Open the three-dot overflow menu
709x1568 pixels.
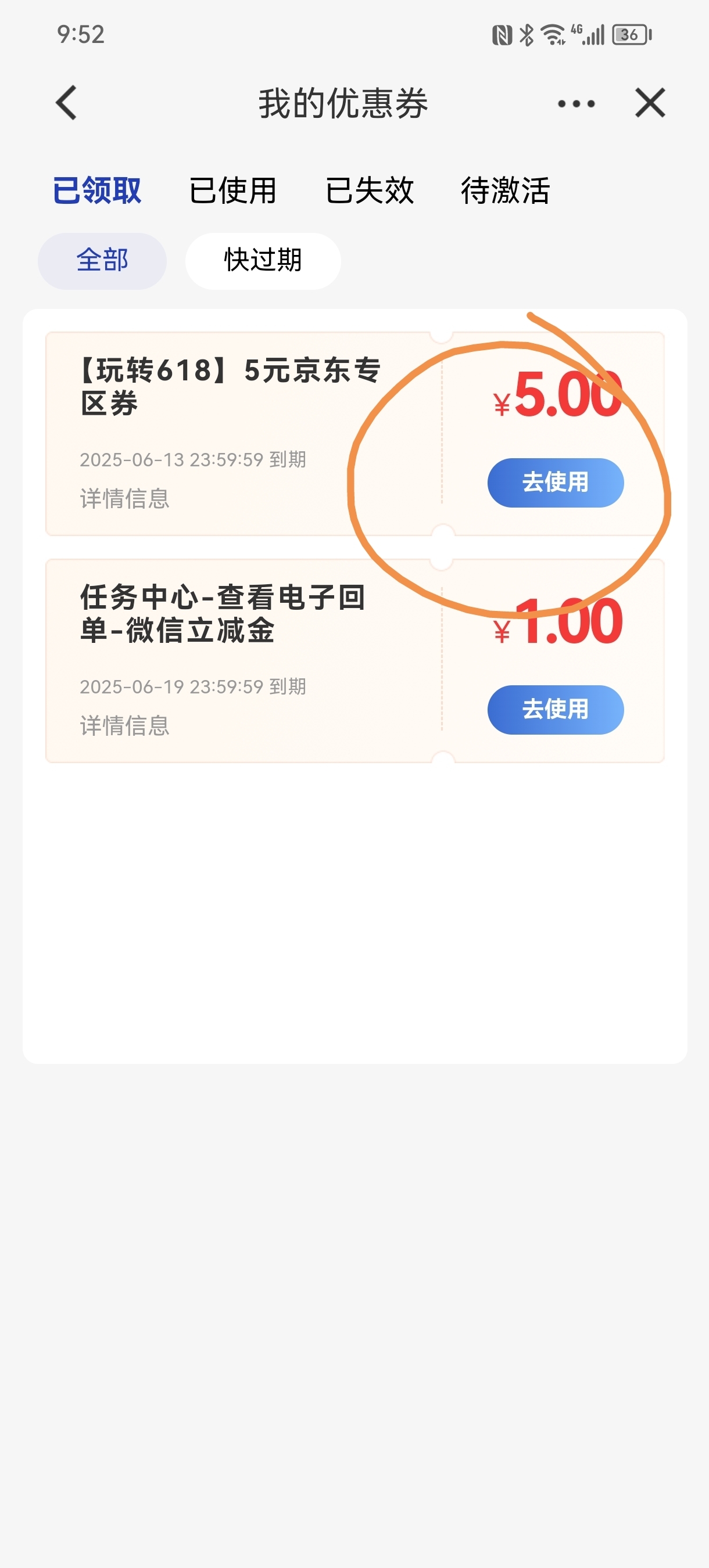(576, 103)
